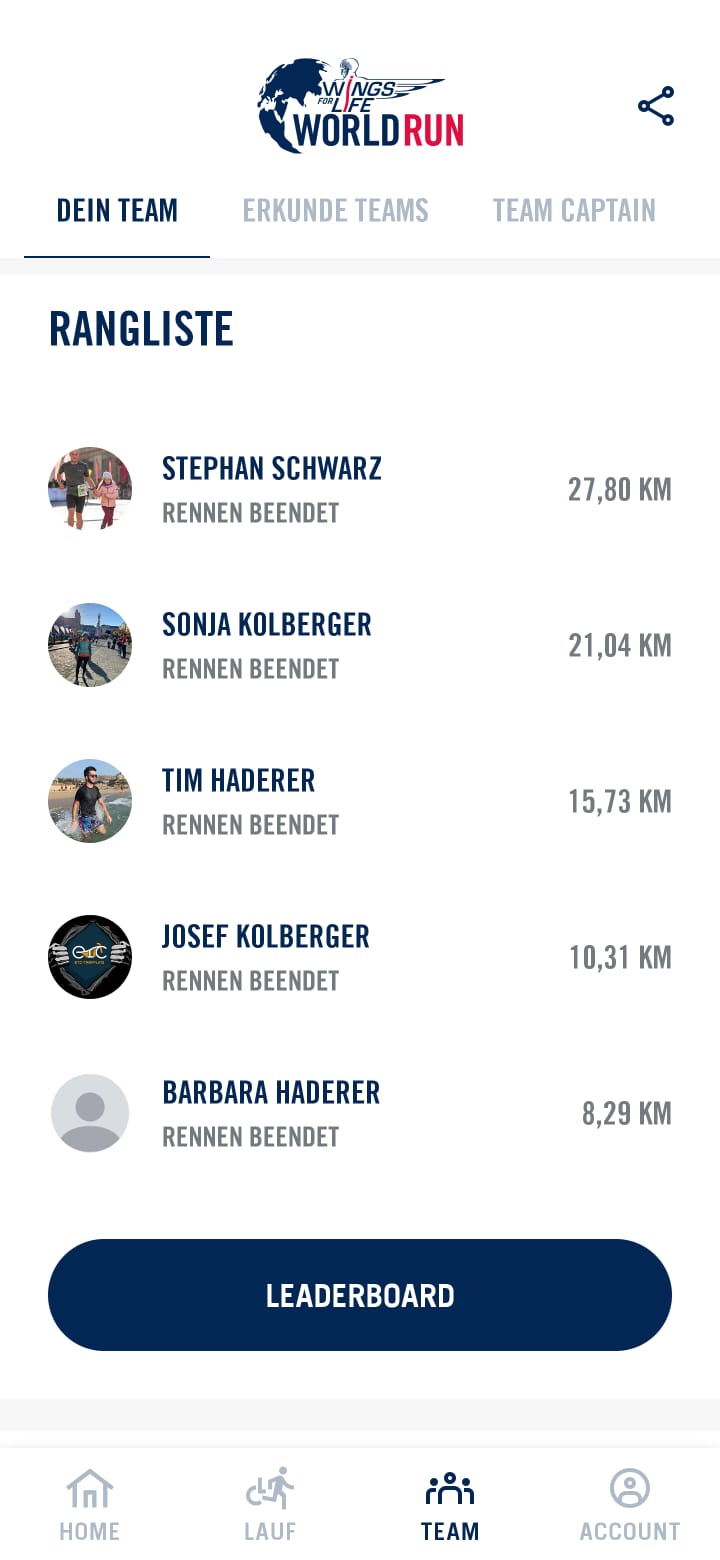View Josef Kolberger's result
720x1560 pixels.
click(266, 956)
